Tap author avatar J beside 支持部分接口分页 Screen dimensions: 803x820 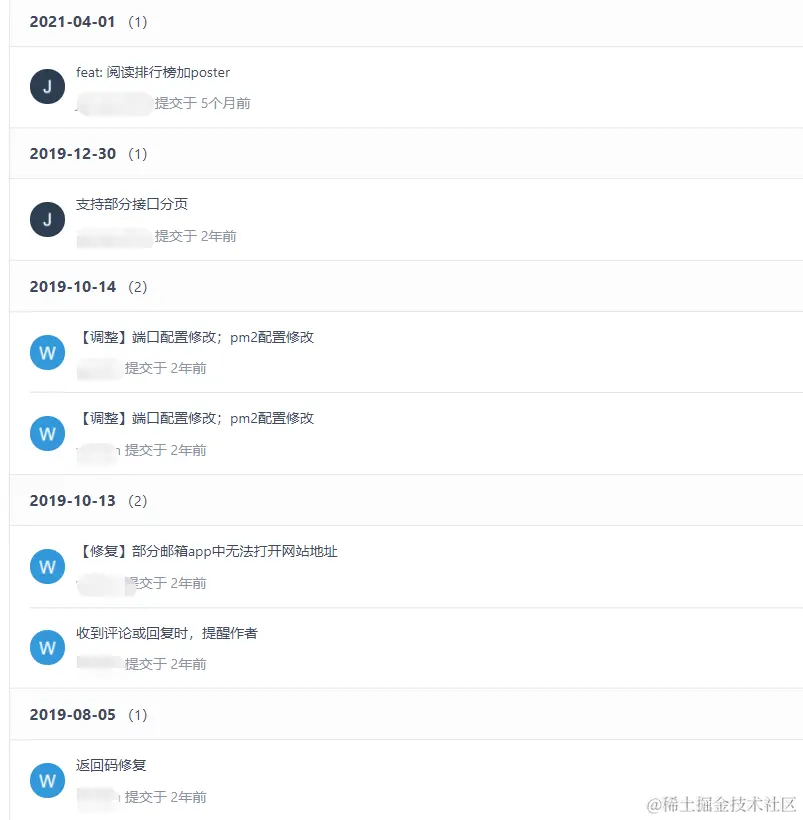(x=47, y=220)
